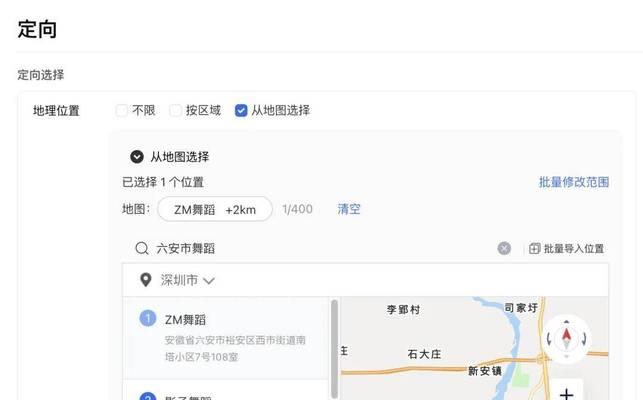
Task: Uncheck 从地图选择 option
Action: [241, 110]
